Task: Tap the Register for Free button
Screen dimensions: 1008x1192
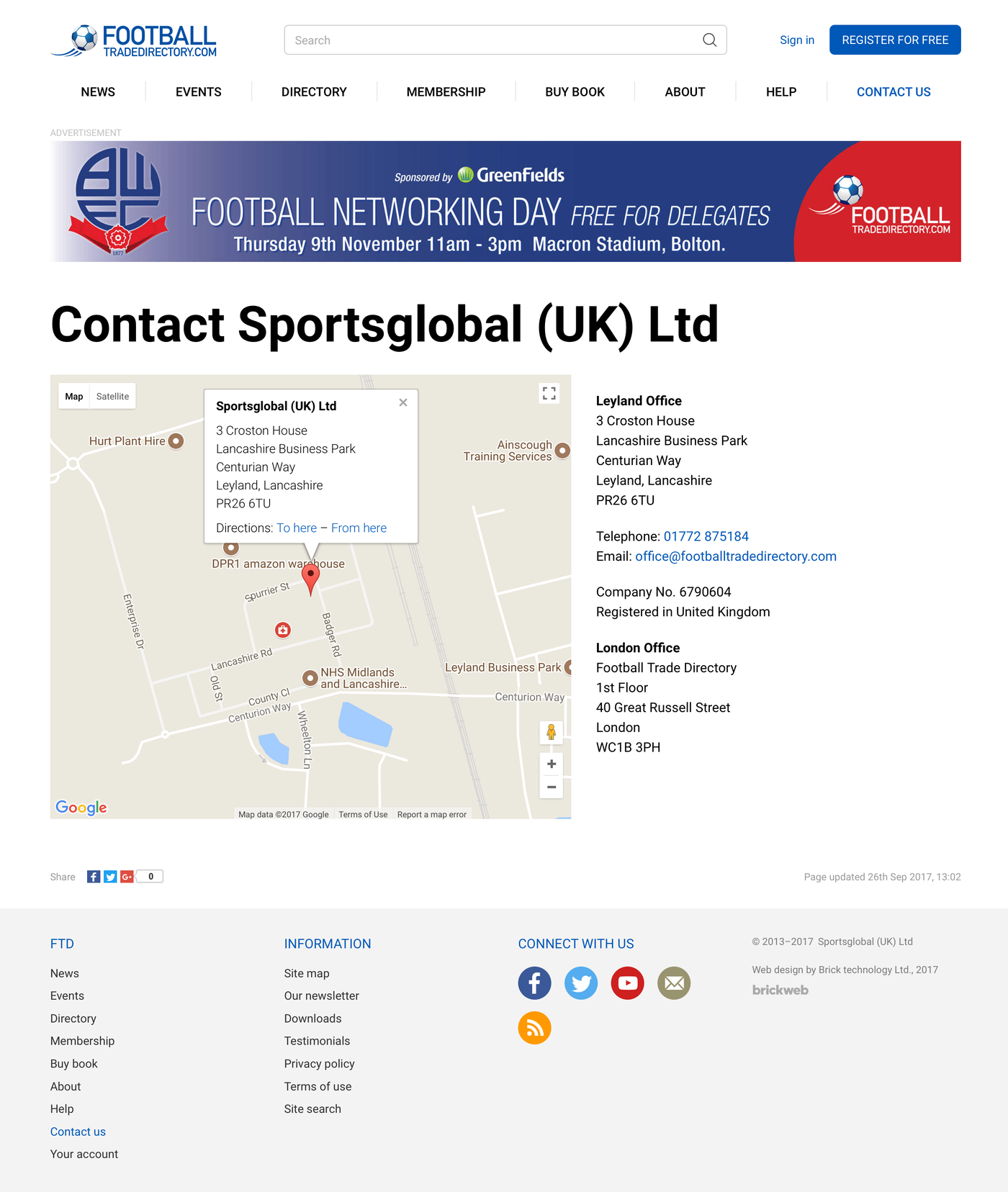Action: tap(894, 40)
